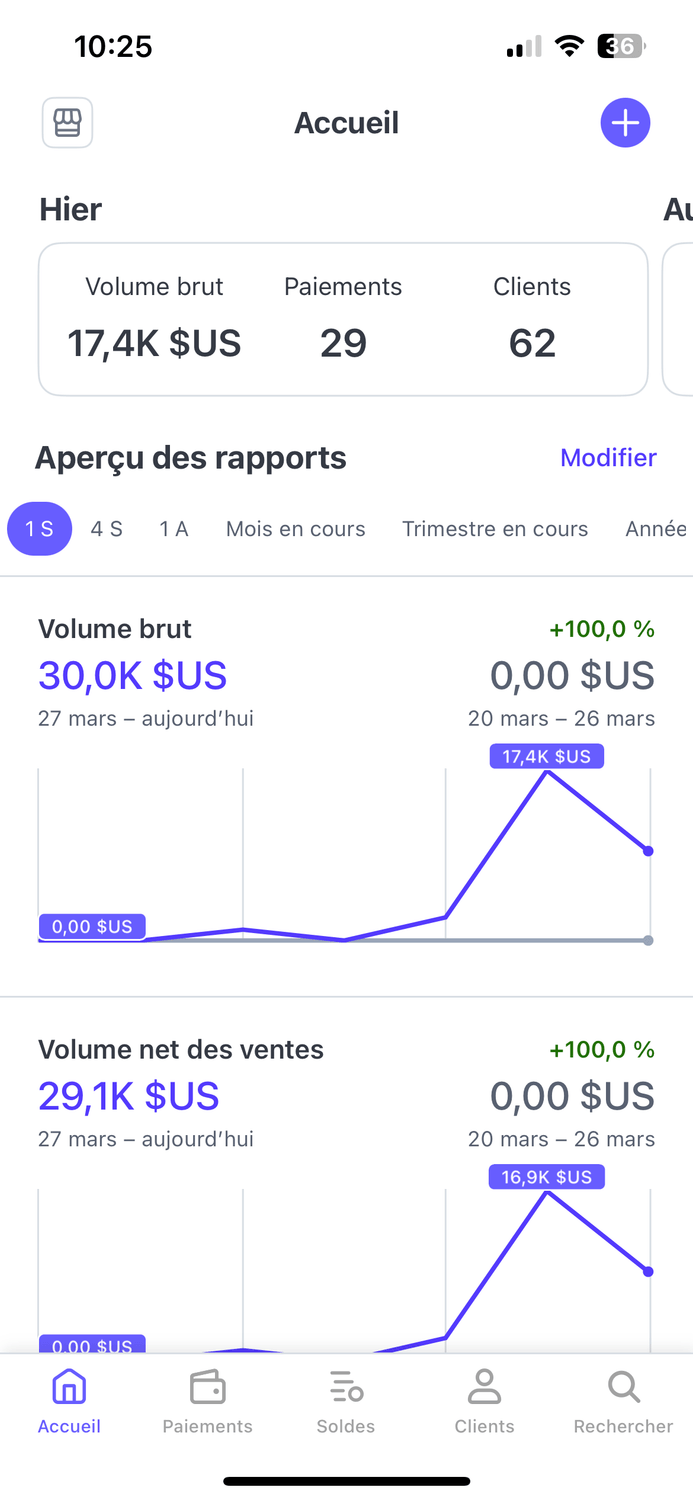The image size is (693, 1500).
Task: Choose the 1 A time range
Action: [174, 529]
